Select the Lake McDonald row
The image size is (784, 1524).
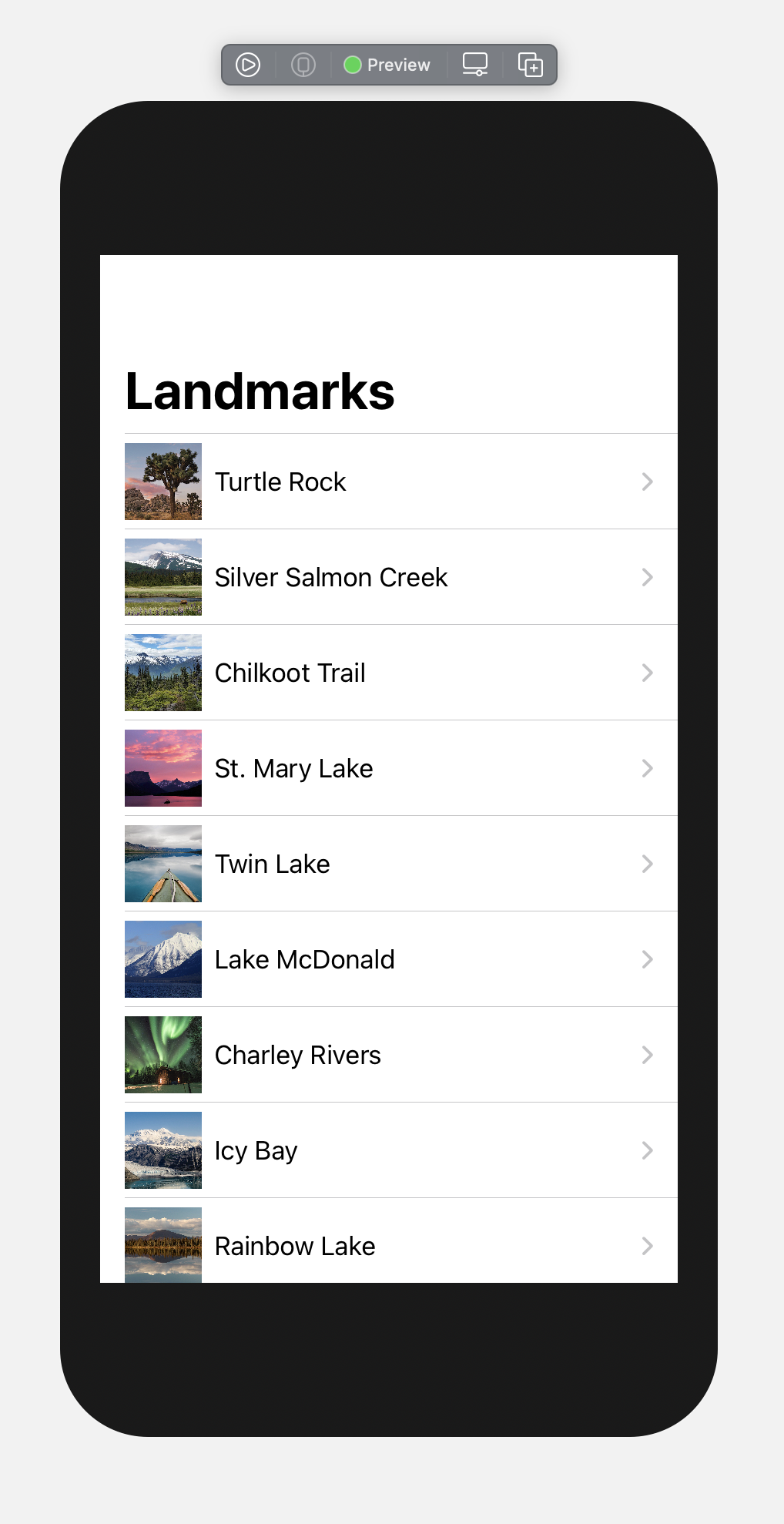[x=388, y=959]
